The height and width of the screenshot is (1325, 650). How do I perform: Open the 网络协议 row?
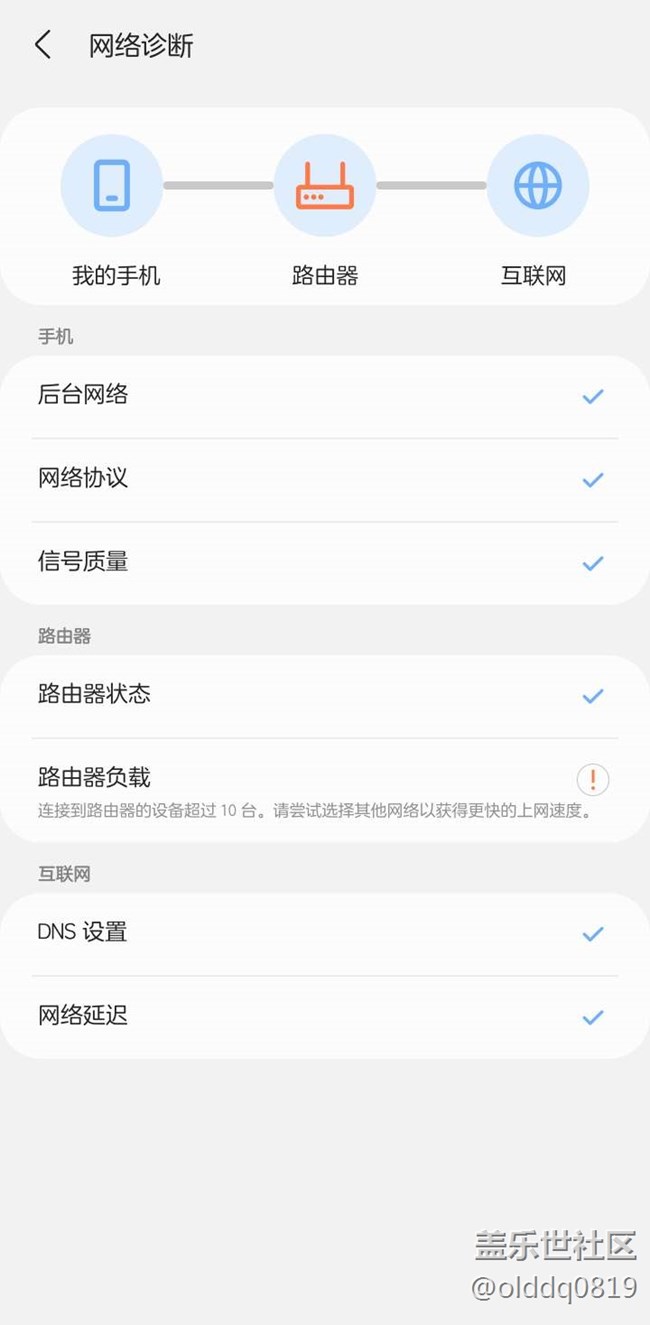click(324, 479)
